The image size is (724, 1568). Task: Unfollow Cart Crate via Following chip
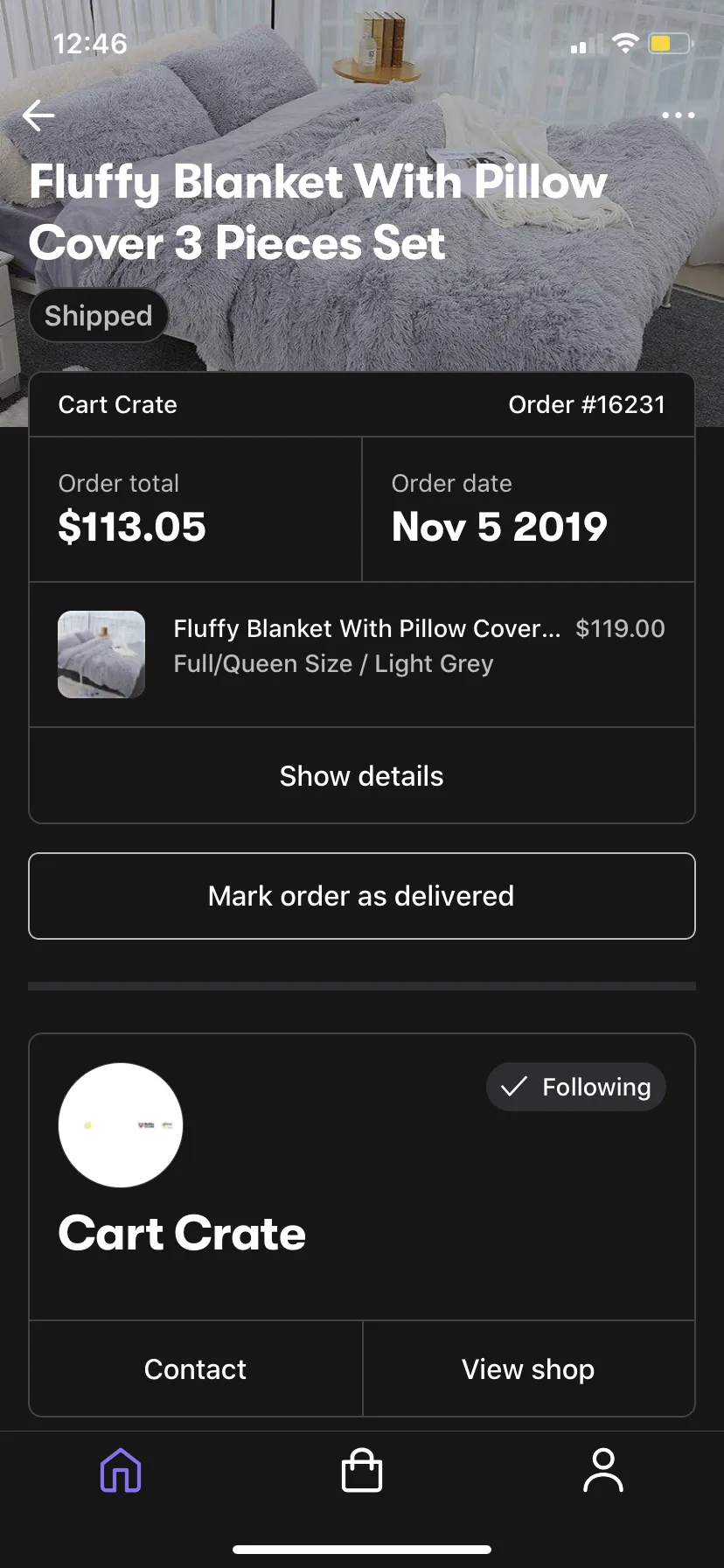point(575,1087)
